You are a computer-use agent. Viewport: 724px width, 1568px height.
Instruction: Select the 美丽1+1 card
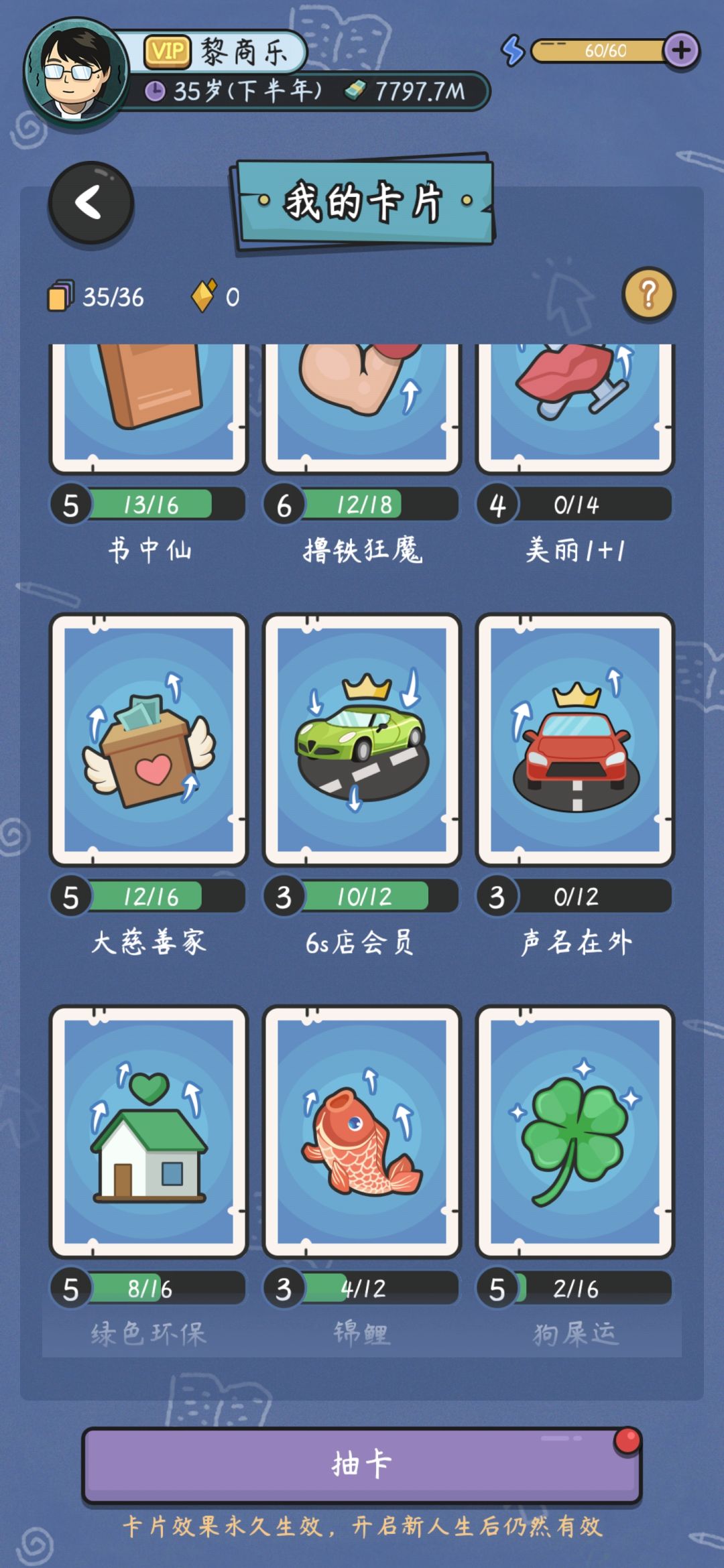click(575, 405)
